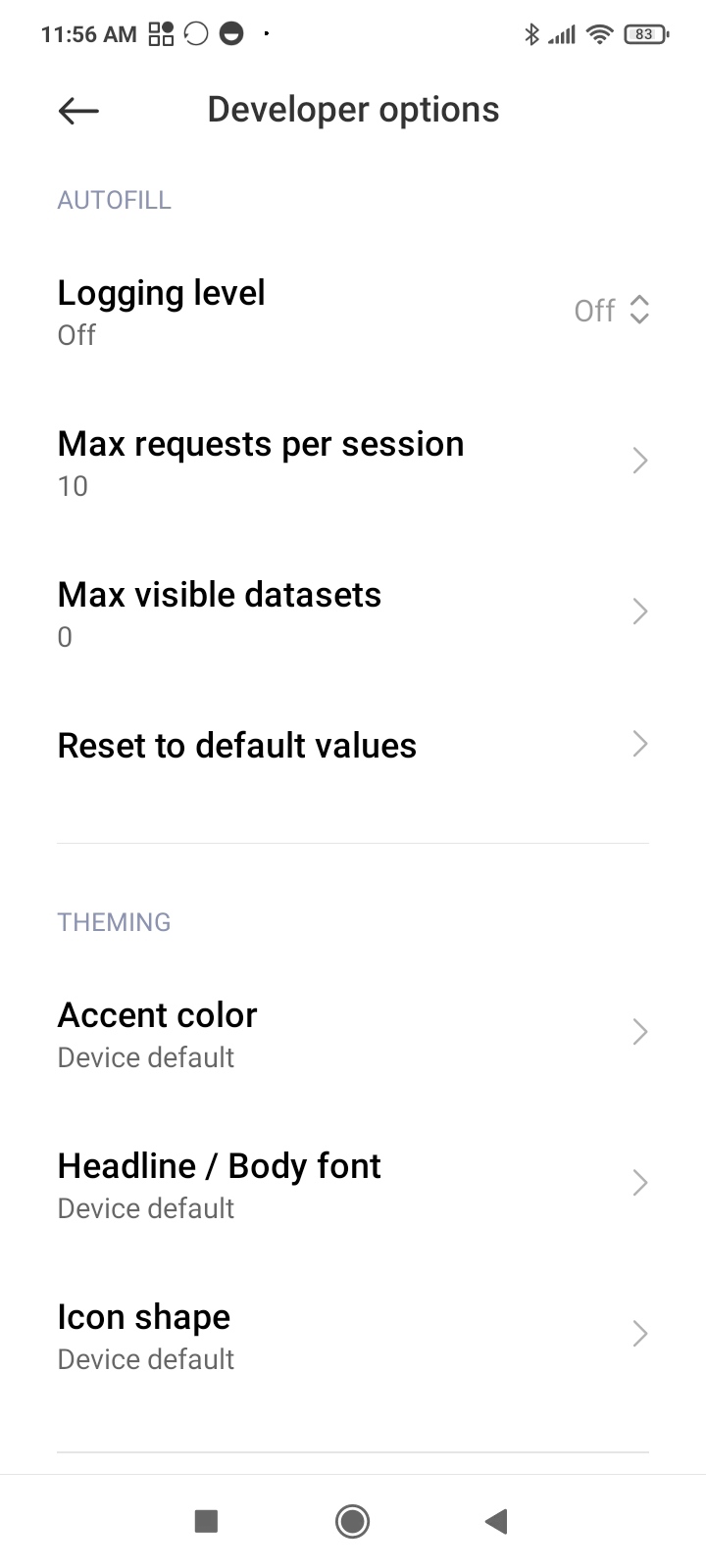The height and width of the screenshot is (1568, 706).
Task: Open the Accent color option
Action: pos(353,1034)
